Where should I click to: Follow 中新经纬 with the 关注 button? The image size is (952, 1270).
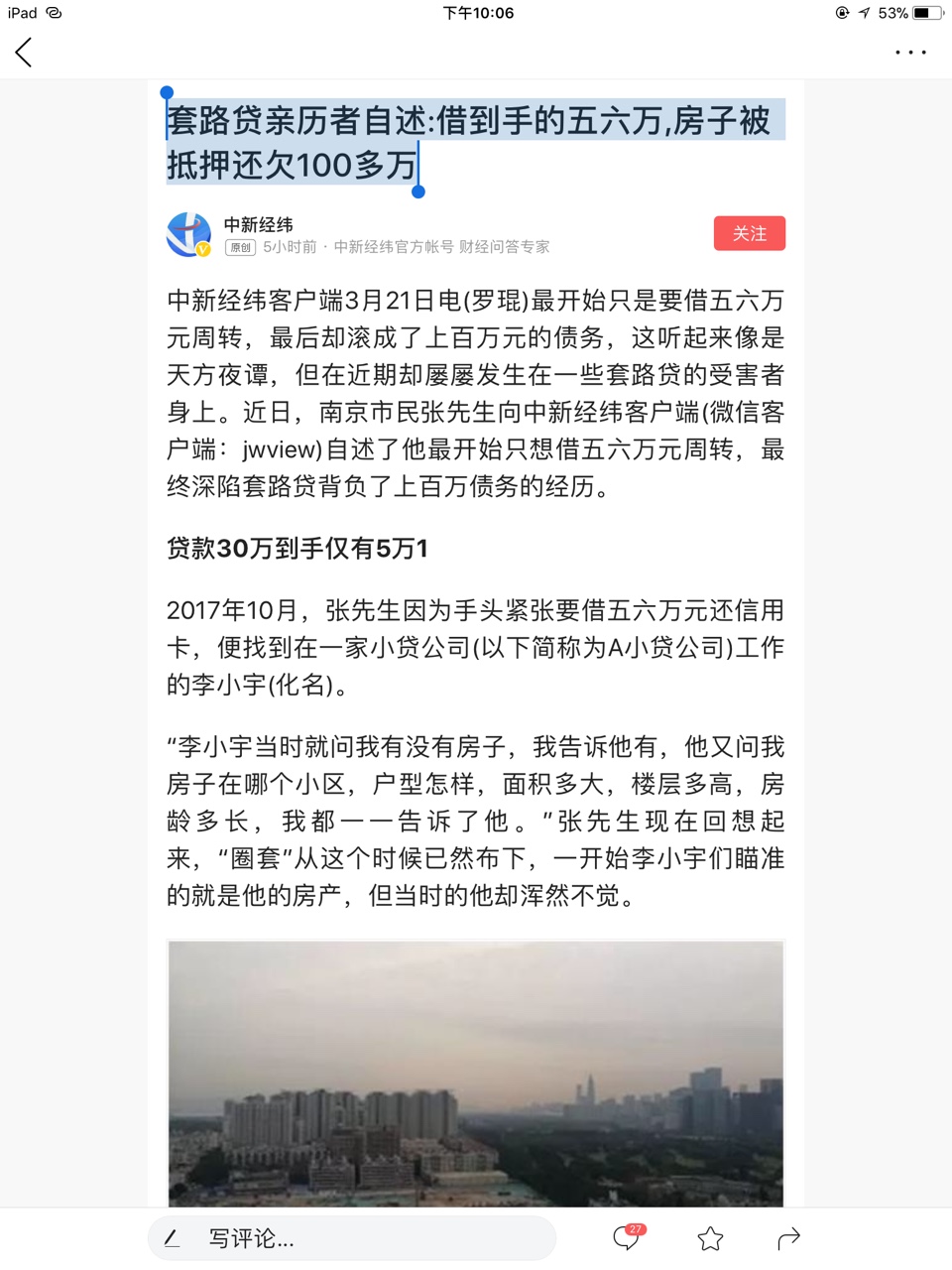tap(749, 233)
